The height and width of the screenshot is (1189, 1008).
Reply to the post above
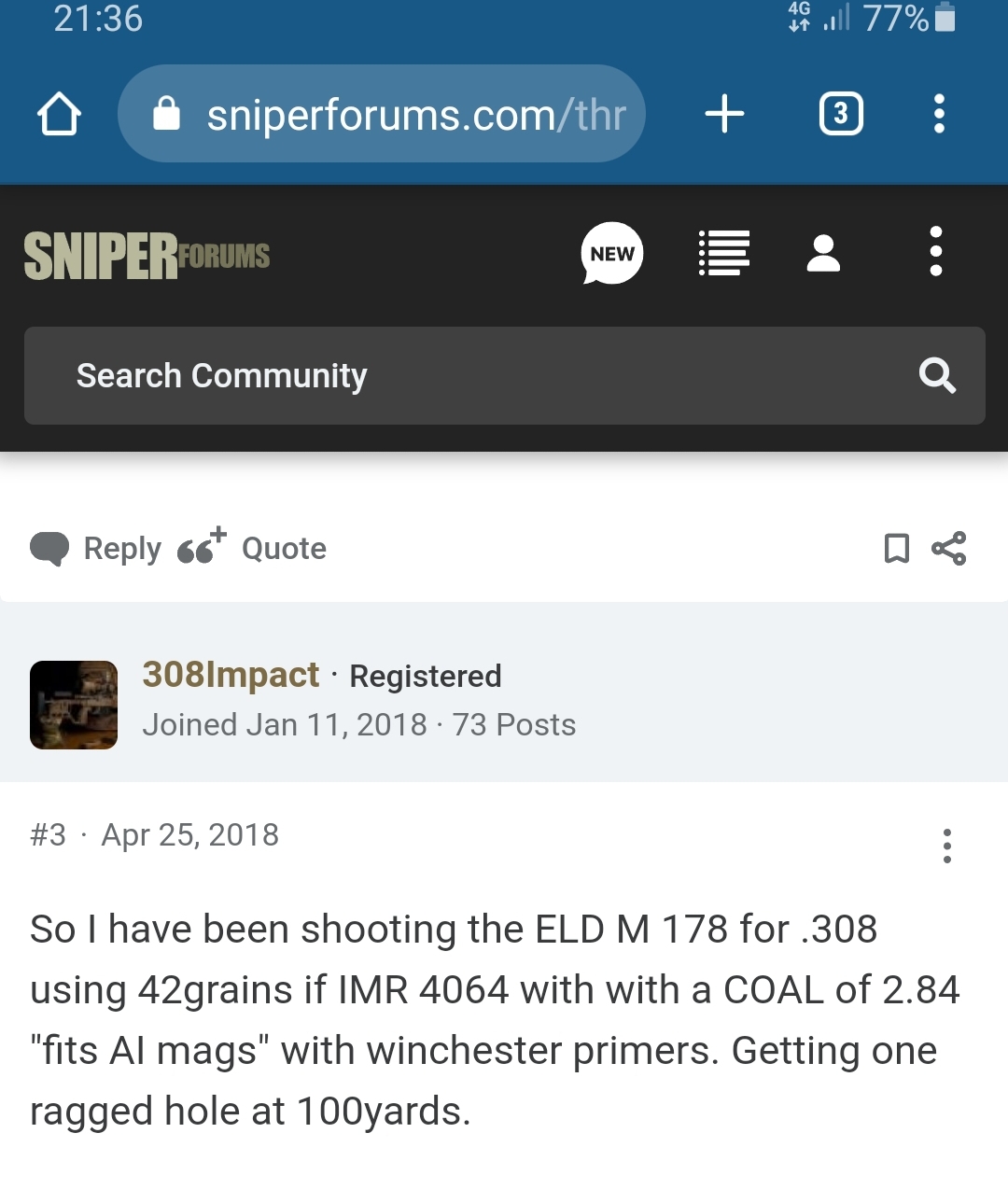point(96,549)
